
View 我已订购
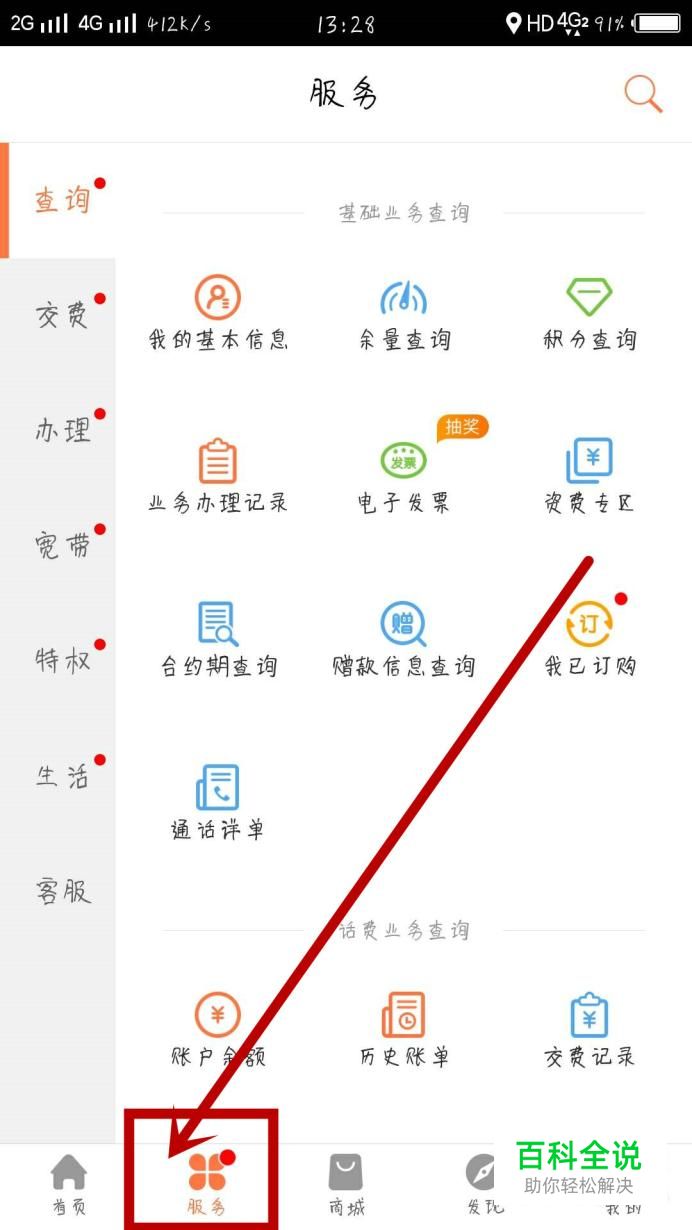pyautogui.click(x=589, y=638)
